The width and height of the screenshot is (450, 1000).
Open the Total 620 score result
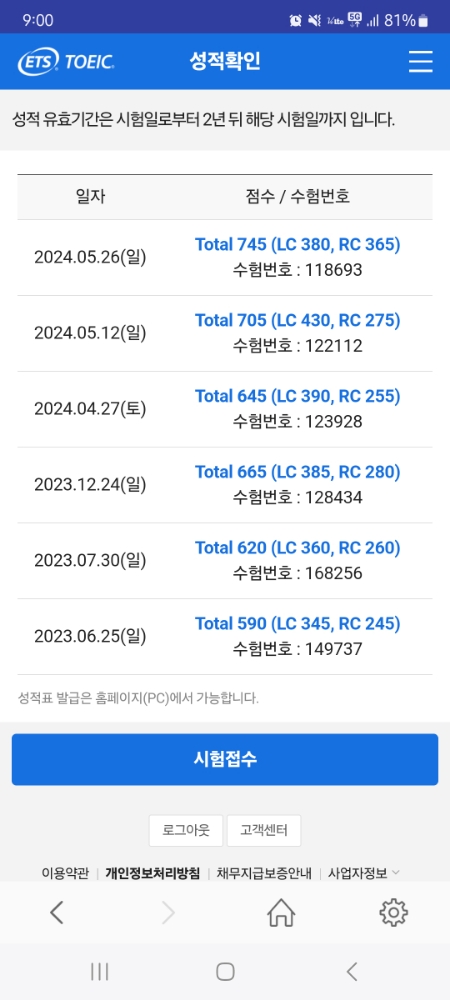[x=297, y=548]
